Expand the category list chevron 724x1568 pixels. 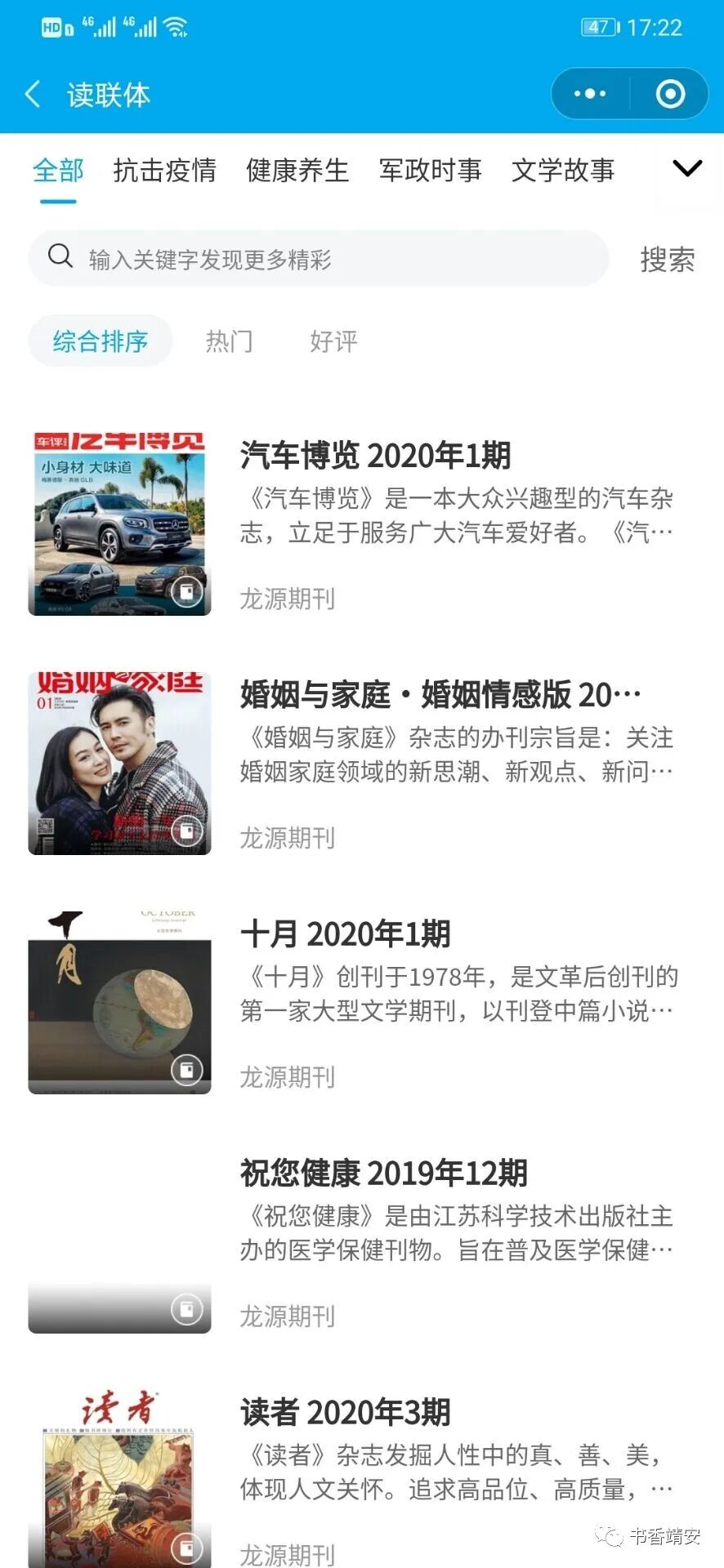pos(687,169)
